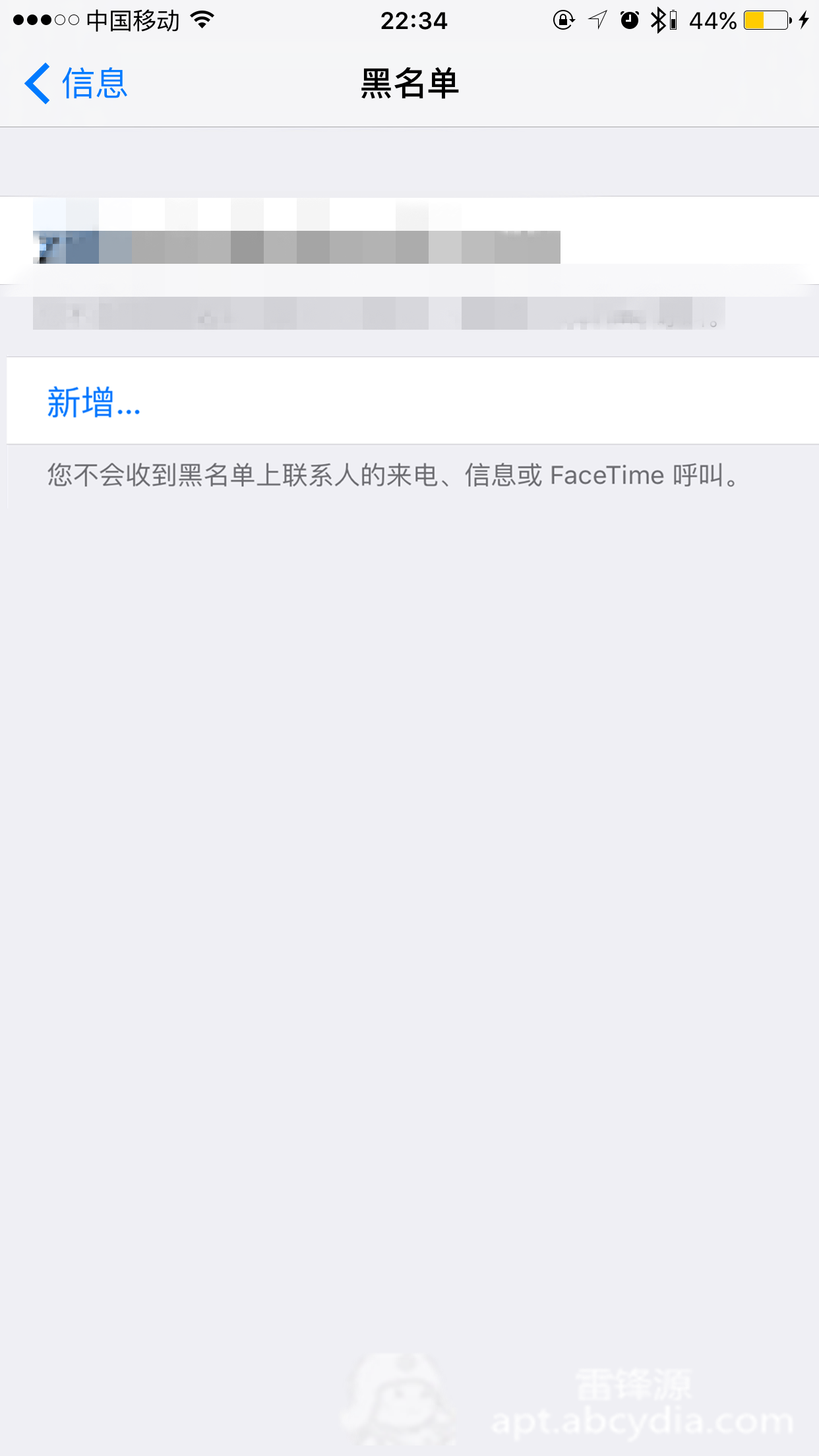This screenshot has height=1456, width=819.
Task: Go back to 信息 settings
Action: [x=76, y=84]
